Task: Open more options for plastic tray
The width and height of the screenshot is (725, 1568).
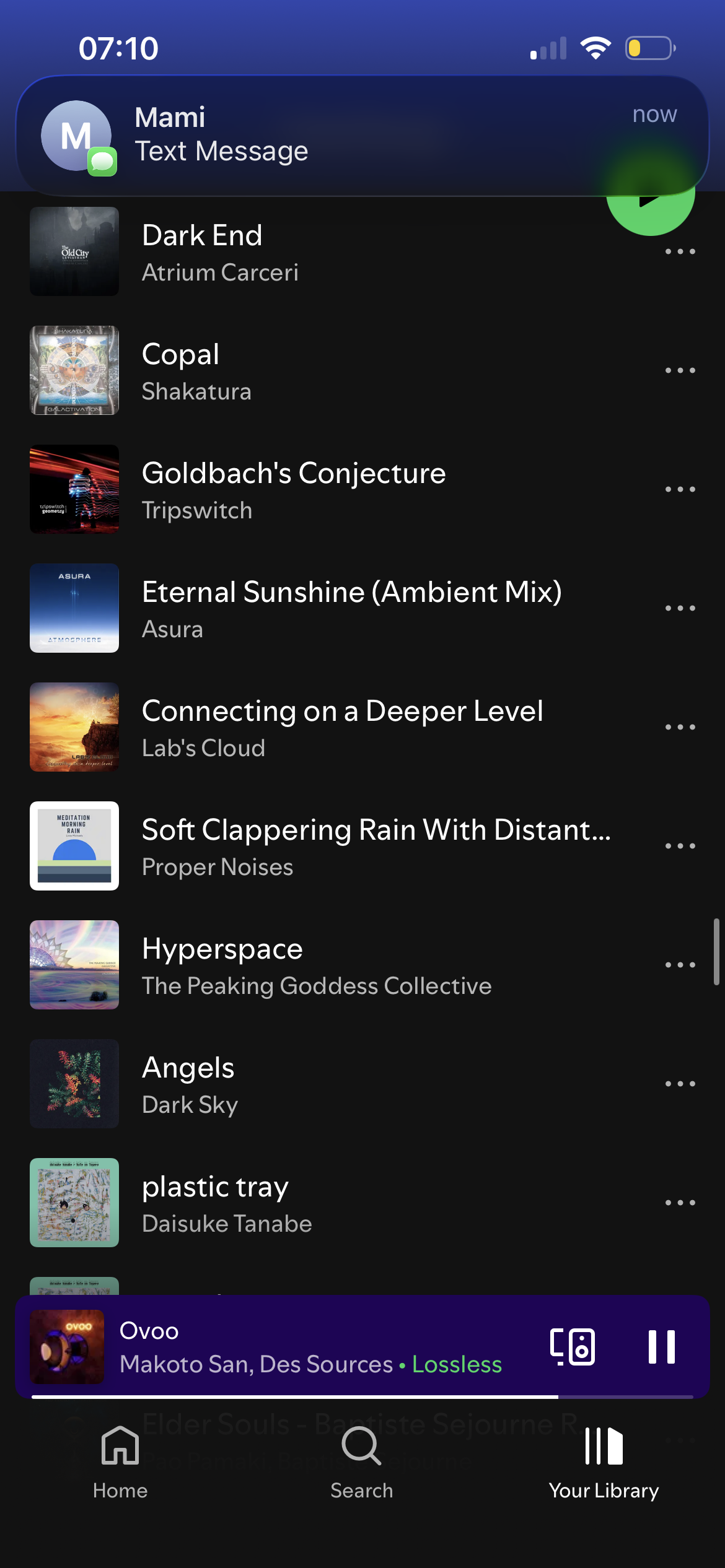Action: 680,1203
